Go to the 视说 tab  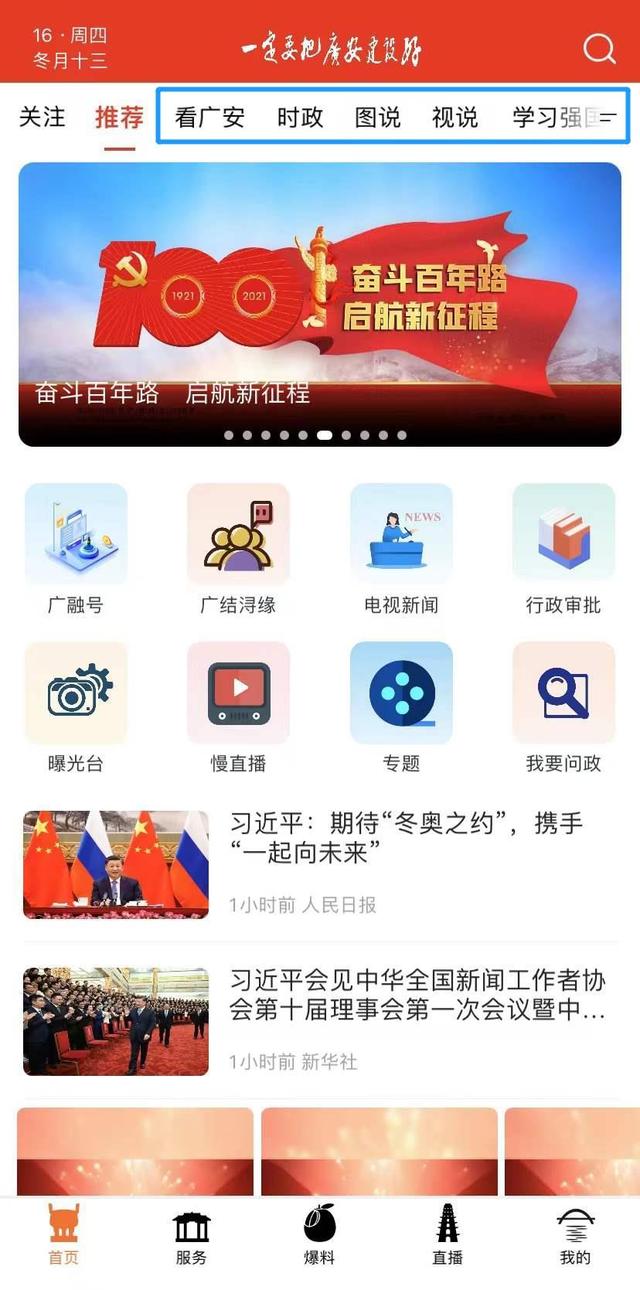[x=455, y=118]
